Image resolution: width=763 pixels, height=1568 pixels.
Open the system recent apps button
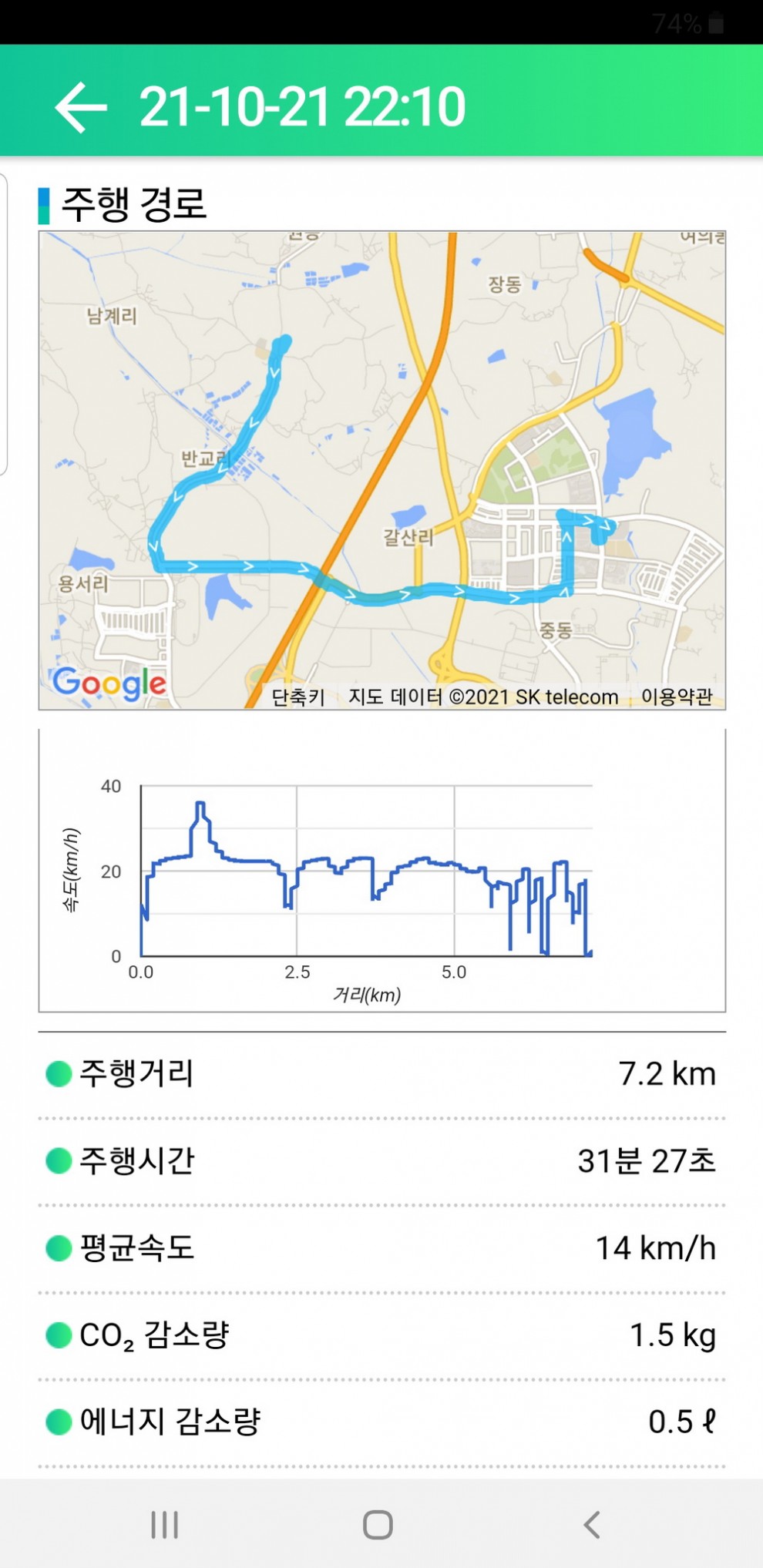164,1524
